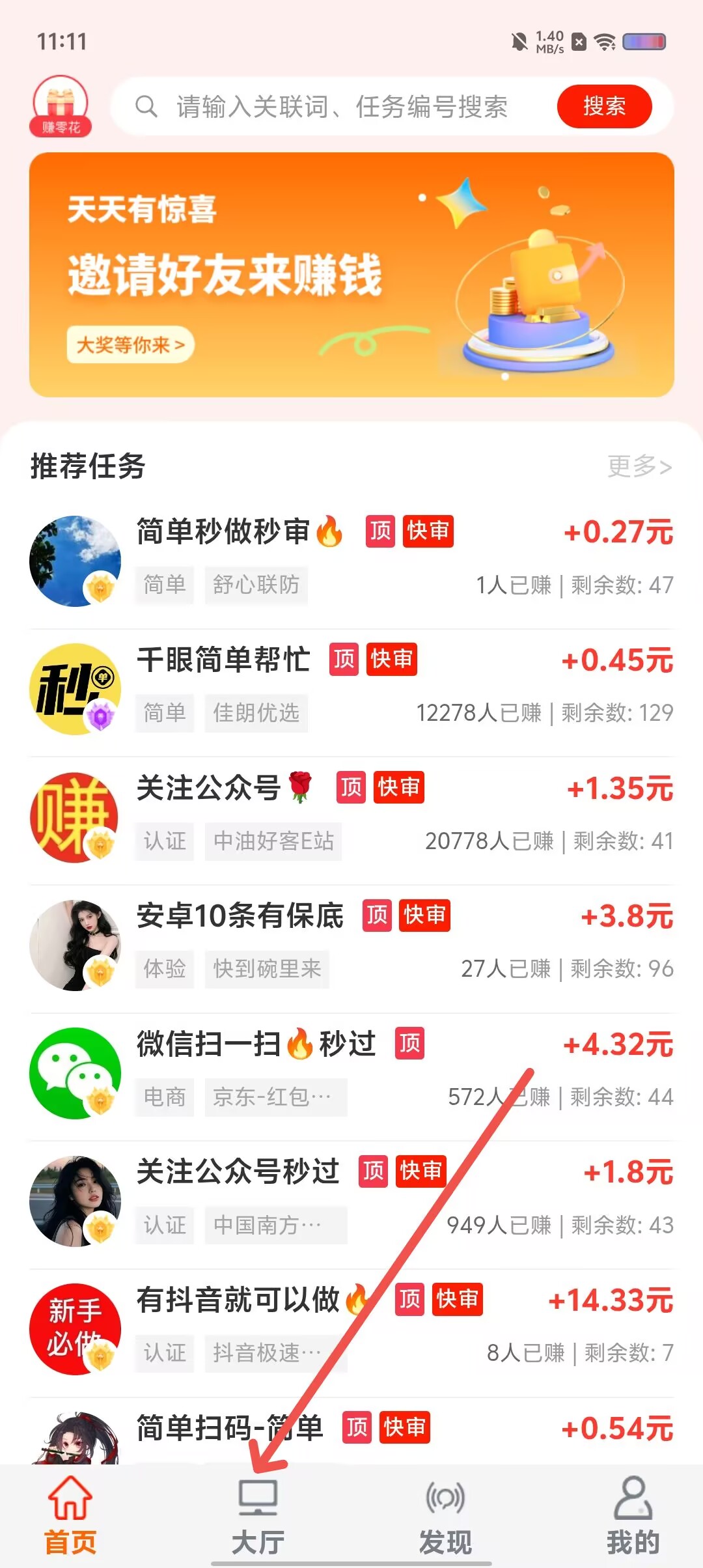Open the 安卓10条有保底 task
703x1568 pixels.
pyautogui.click(x=351, y=945)
